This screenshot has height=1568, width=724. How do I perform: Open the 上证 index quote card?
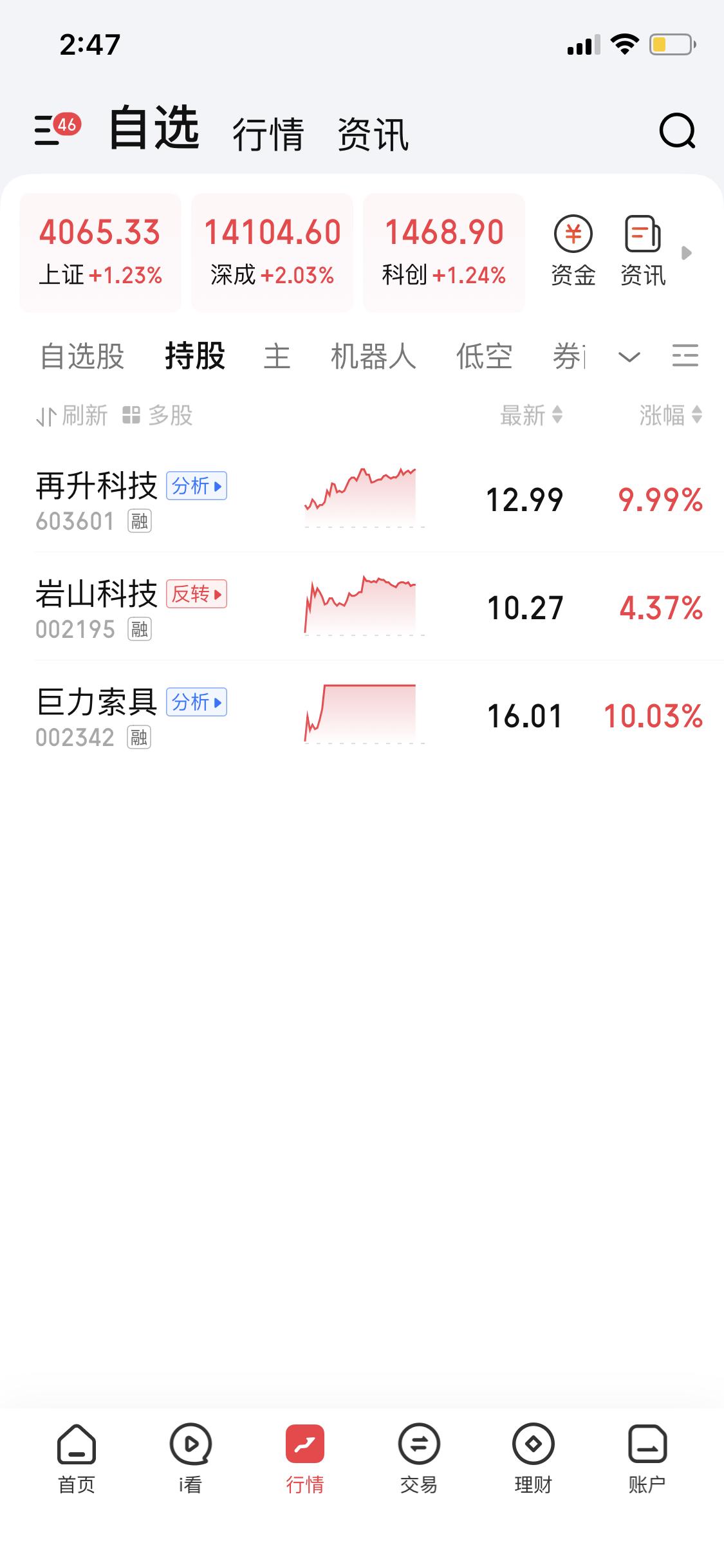(x=100, y=252)
